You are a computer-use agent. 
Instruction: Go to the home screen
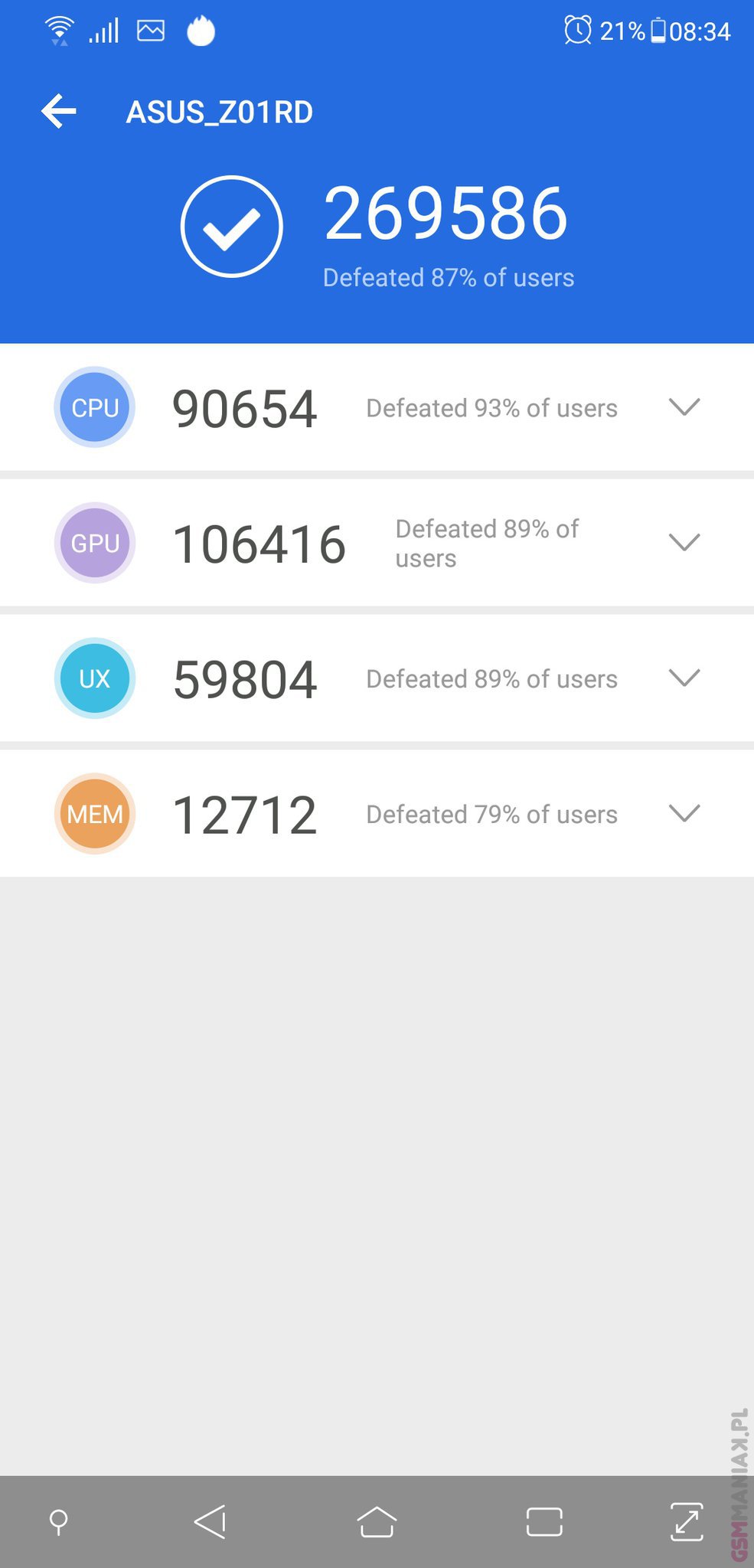[377, 1521]
